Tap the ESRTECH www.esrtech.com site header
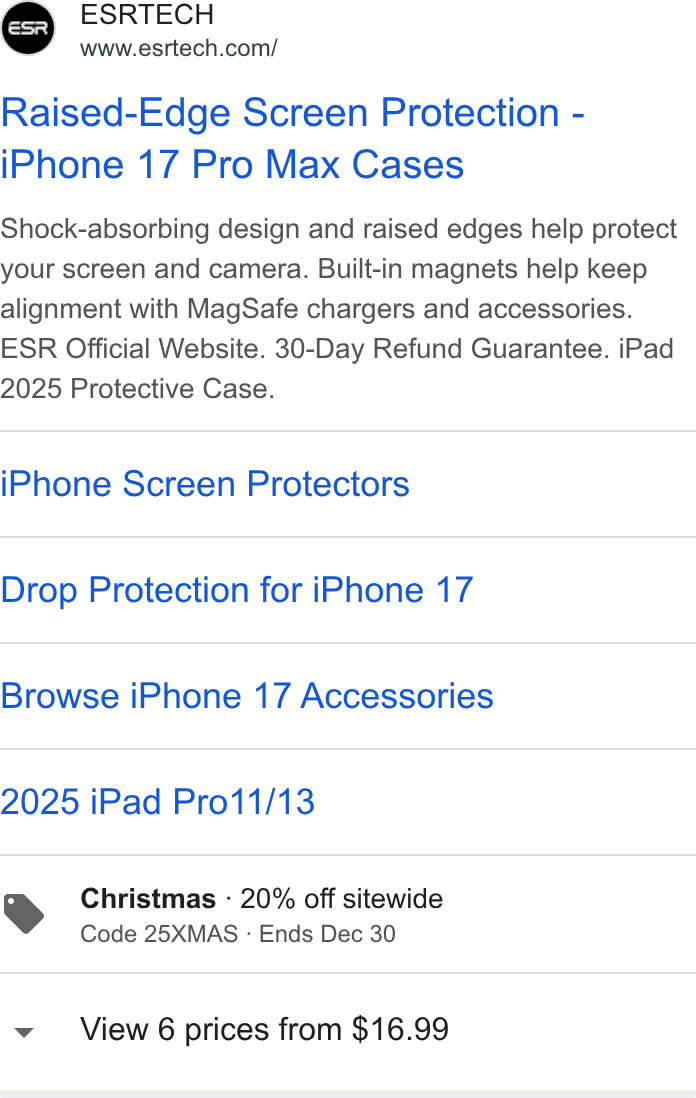Screen dimensions: 696x1098 [x=140, y=29]
